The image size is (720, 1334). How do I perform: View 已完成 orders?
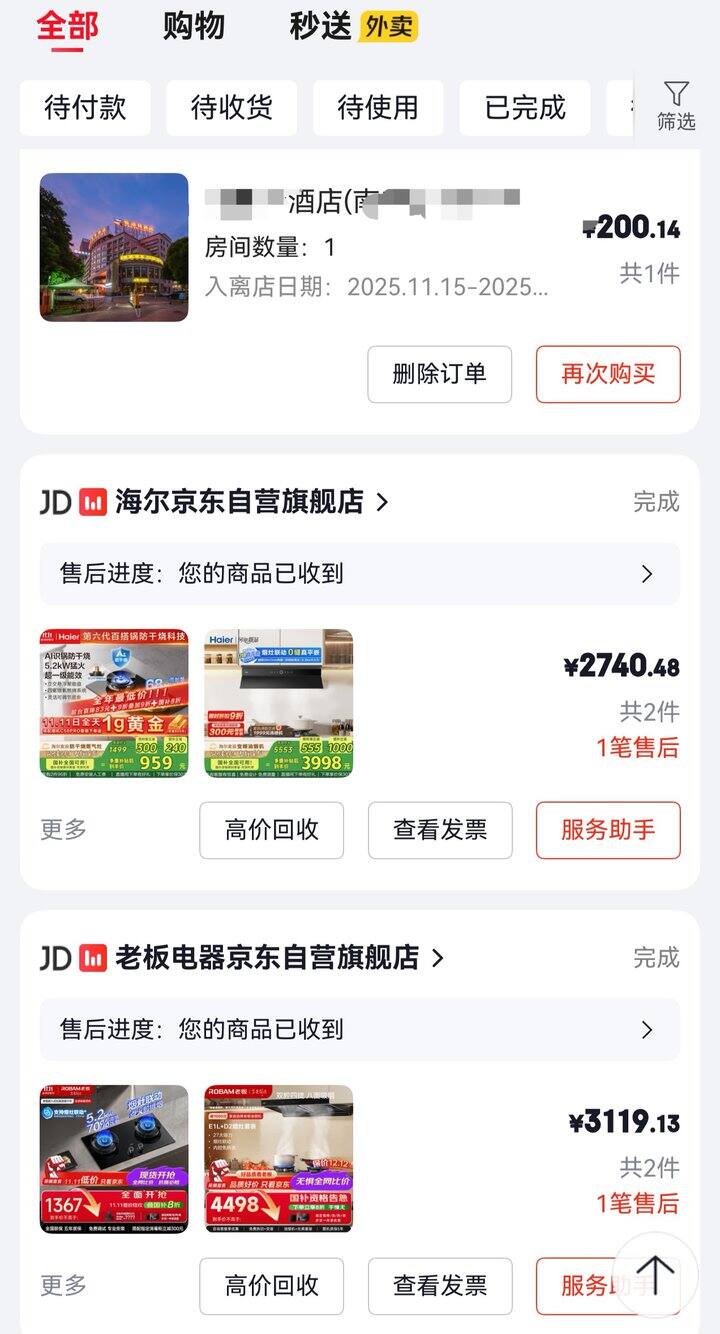point(524,108)
